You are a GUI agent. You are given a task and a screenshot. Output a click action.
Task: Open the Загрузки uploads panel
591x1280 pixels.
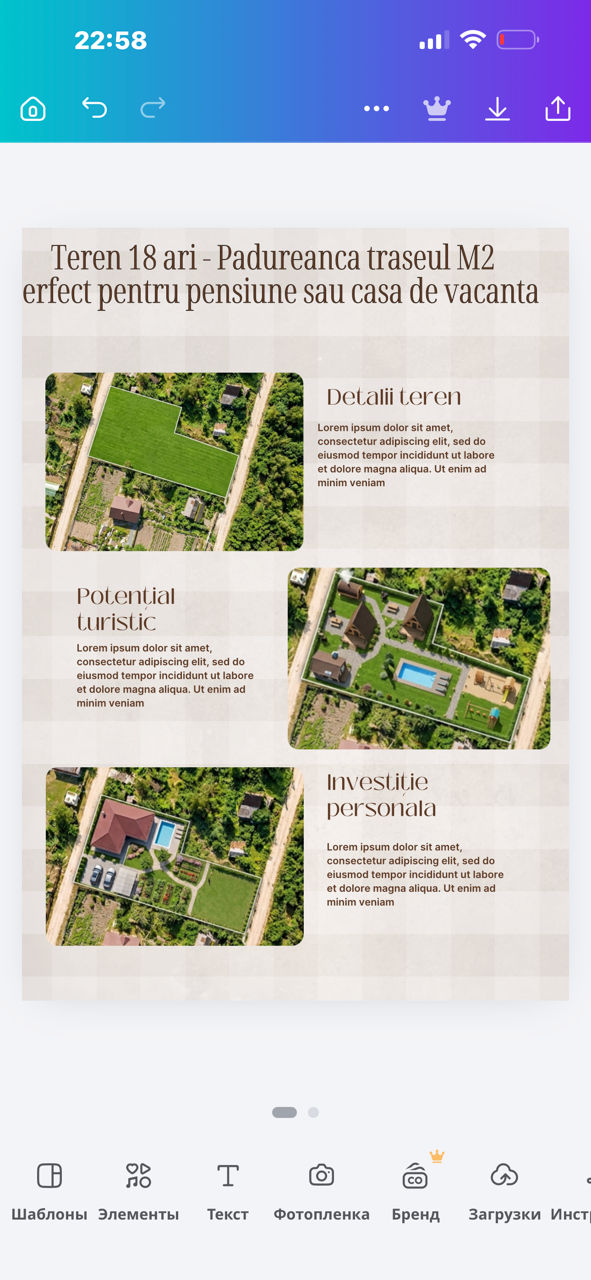coord(504,1192)
